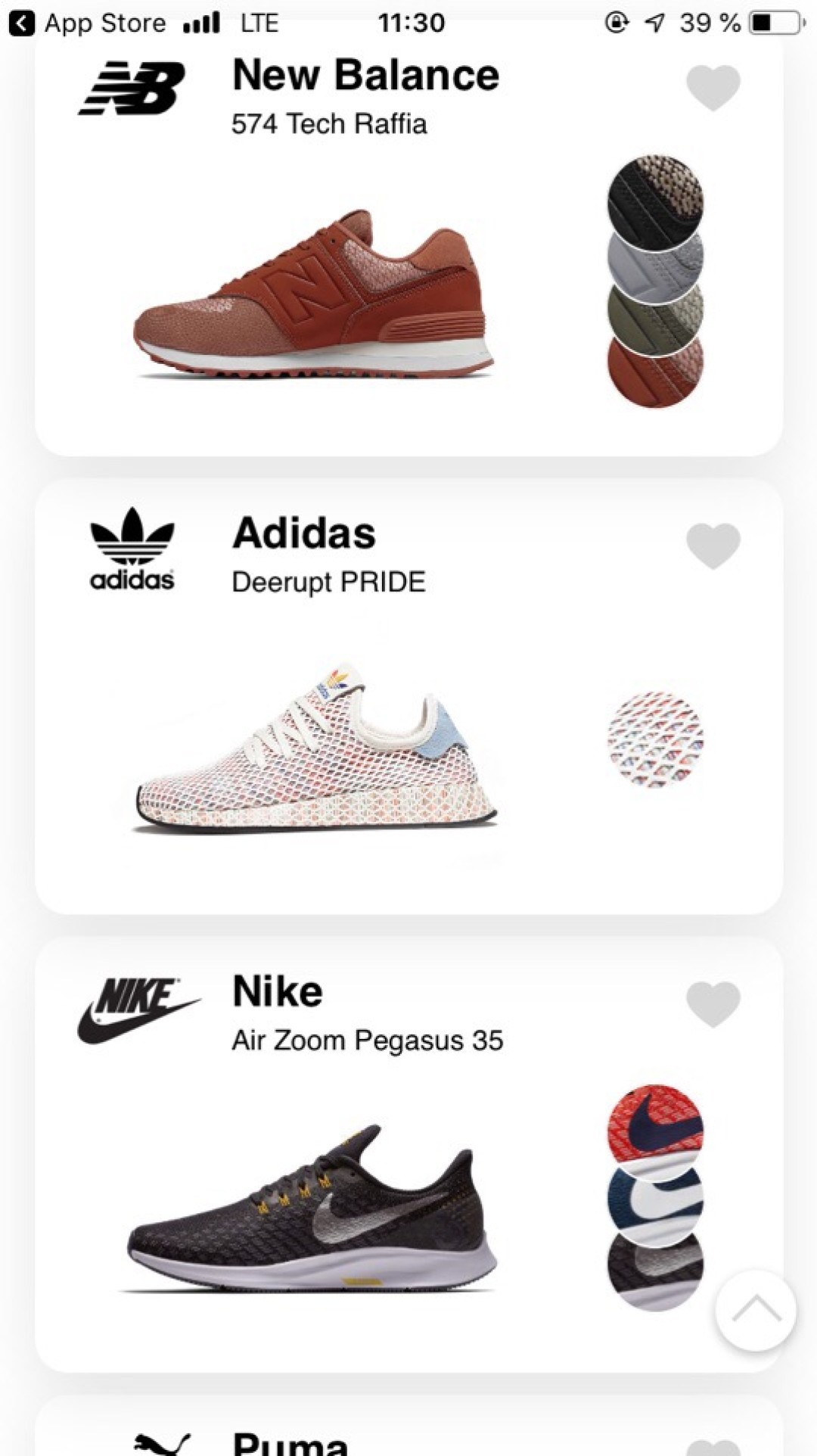The image size is (817, 1456).
Task: Jump back to top with the arrow button
Action: click(x=755, y=1310)
